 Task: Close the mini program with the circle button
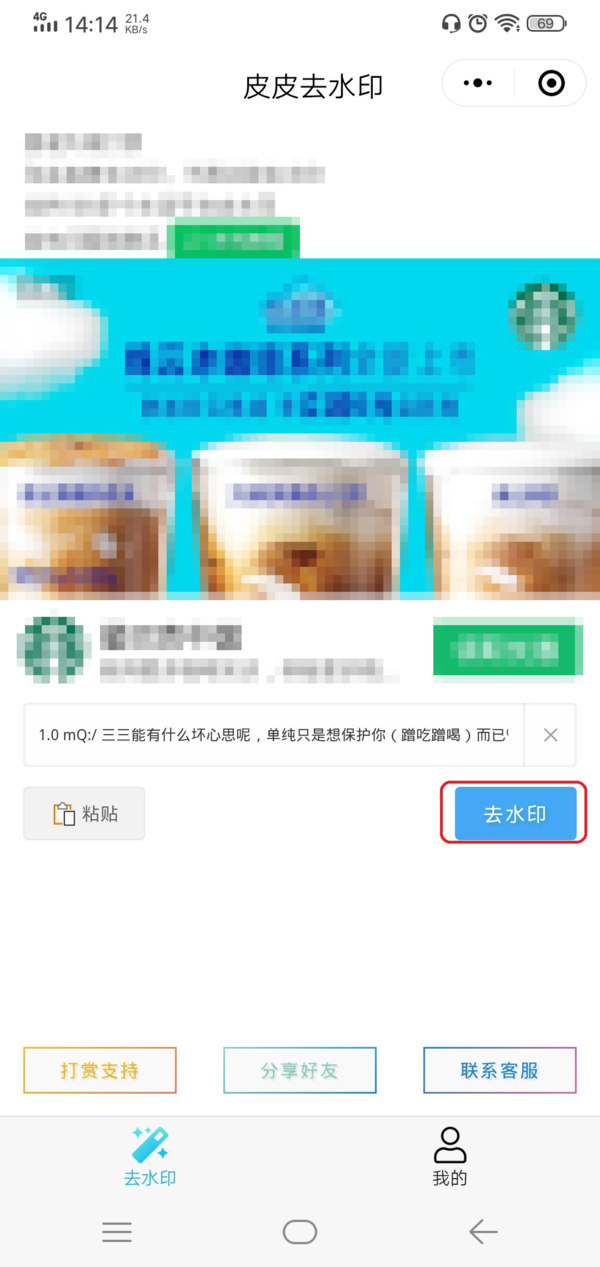coord(551,84)
